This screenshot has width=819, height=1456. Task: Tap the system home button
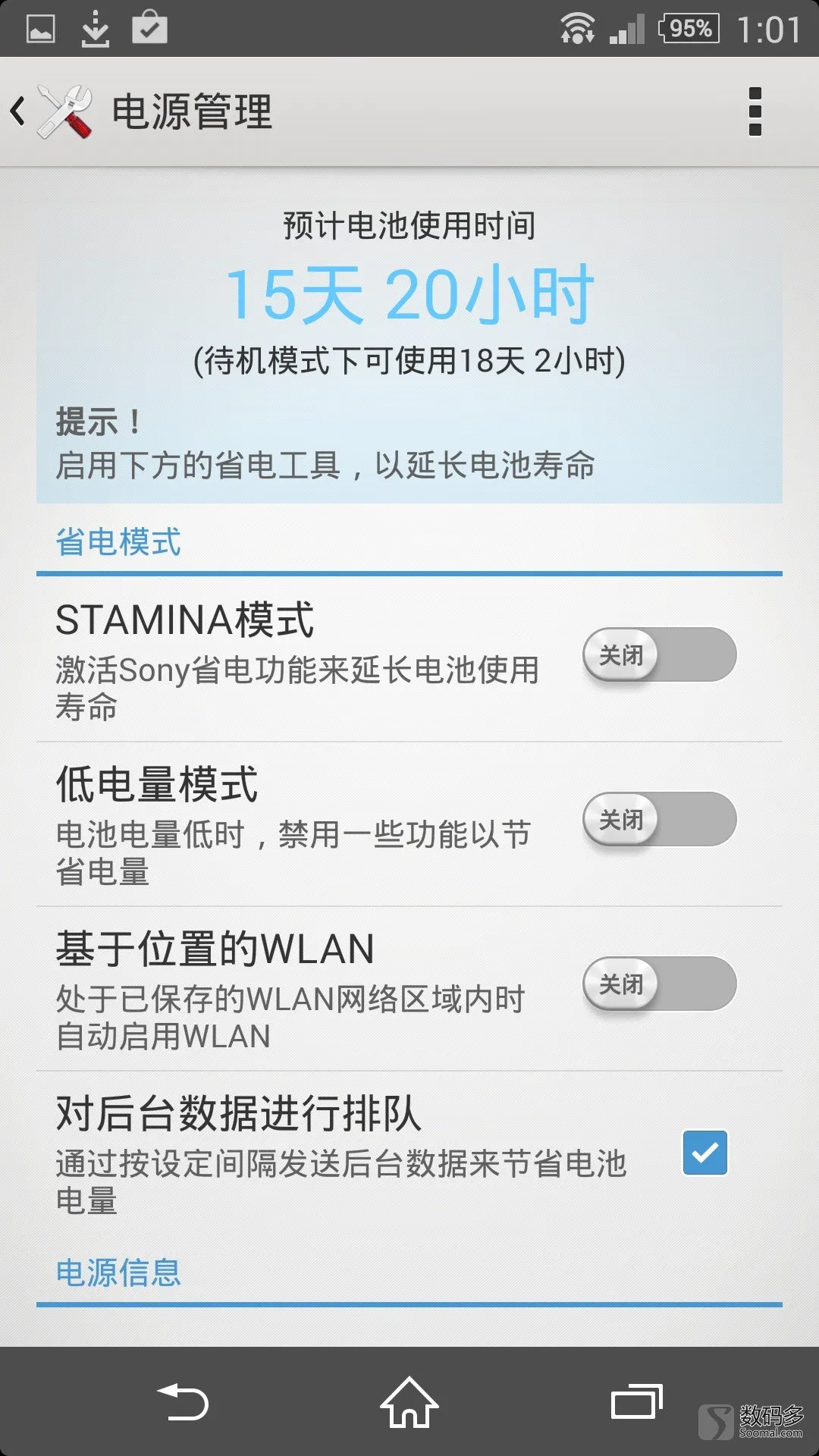click(409, 1402)
